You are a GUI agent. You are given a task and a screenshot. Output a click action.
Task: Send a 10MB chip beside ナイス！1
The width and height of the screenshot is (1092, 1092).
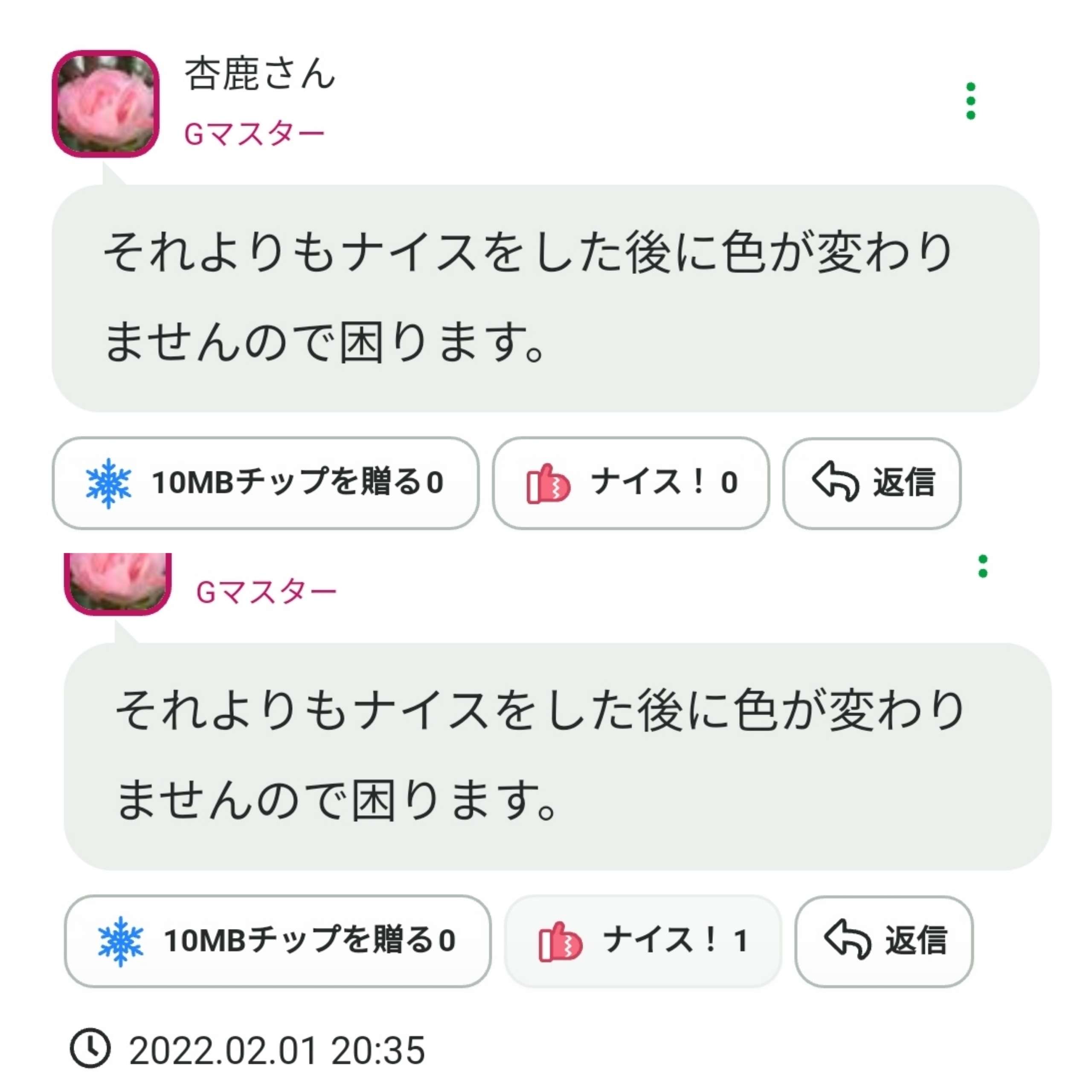click(277, 941)
